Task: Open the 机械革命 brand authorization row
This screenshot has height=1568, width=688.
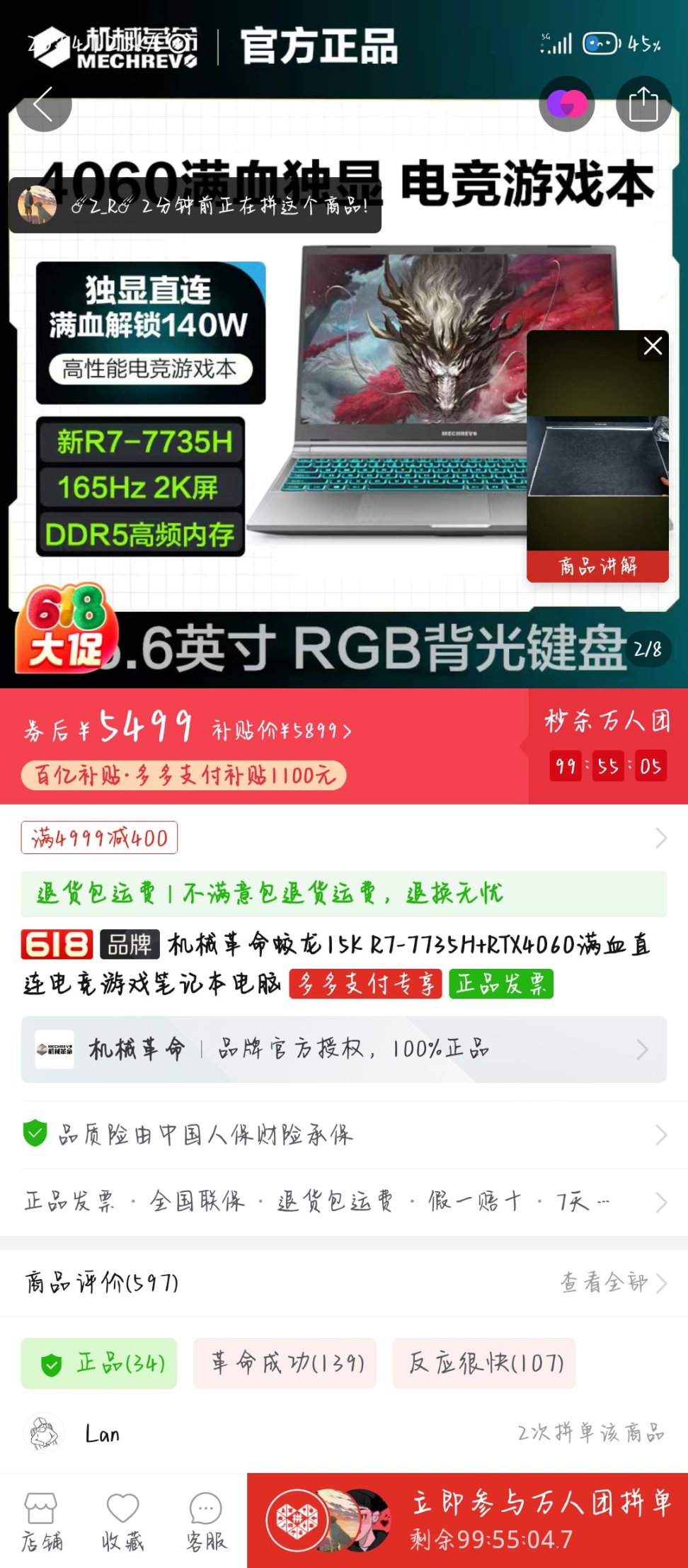Action: (x=343, y=1049)
